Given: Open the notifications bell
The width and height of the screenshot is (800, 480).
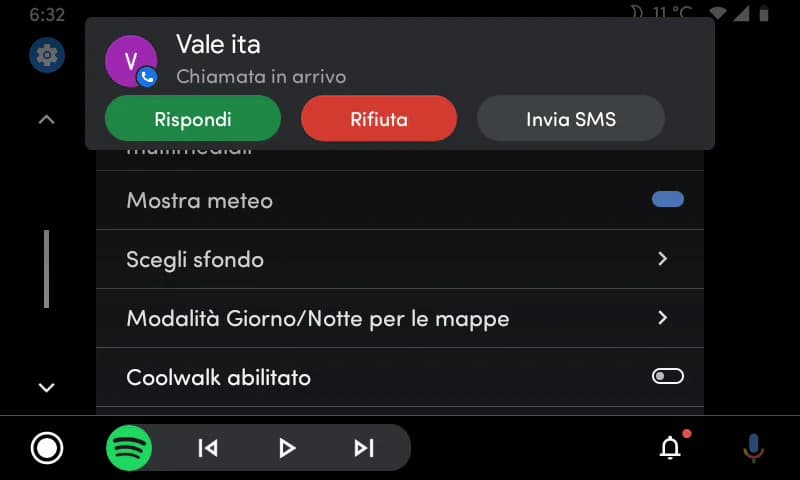Looking at the screenshot, I should [x=671, y=448].
